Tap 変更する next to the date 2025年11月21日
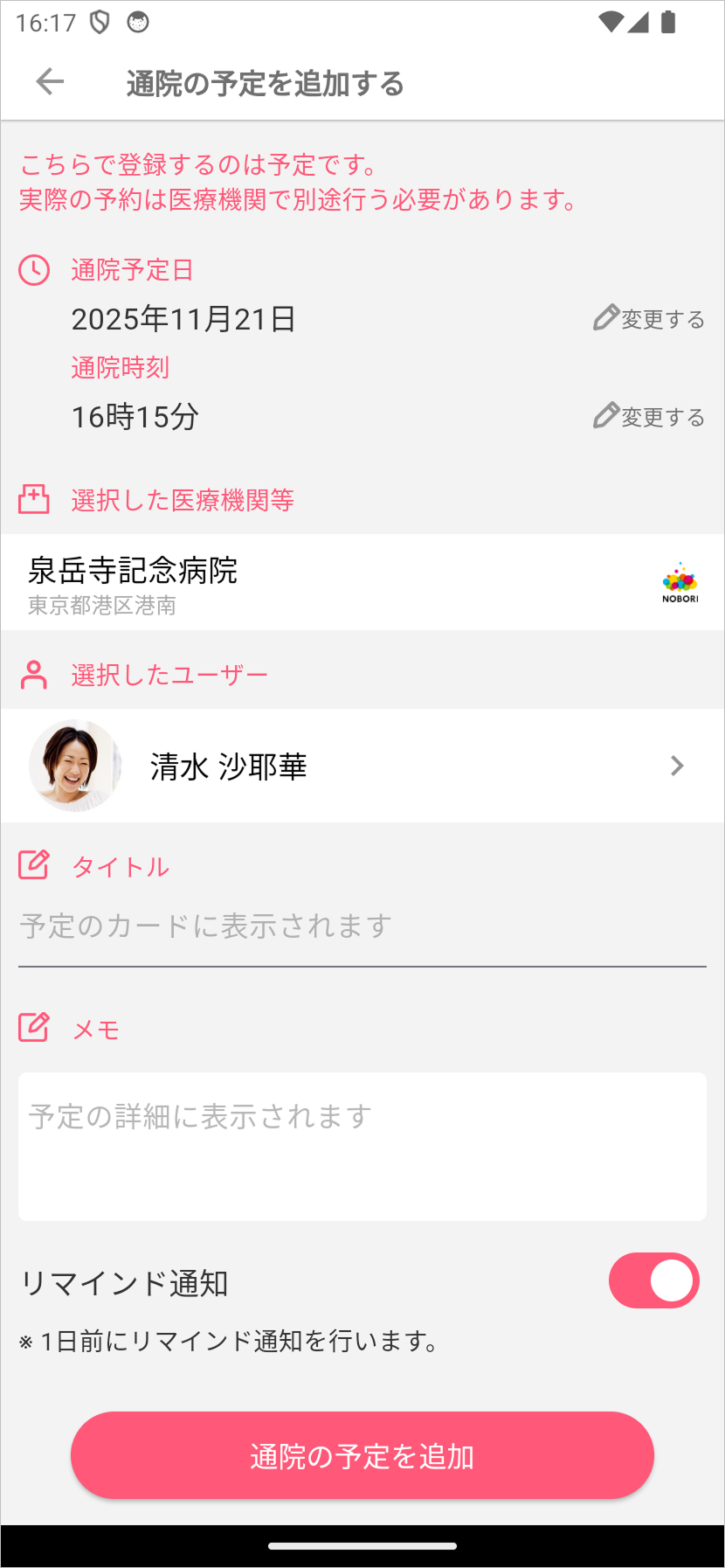The width and height of the screenshot is (725, 1568). (649, 319)
